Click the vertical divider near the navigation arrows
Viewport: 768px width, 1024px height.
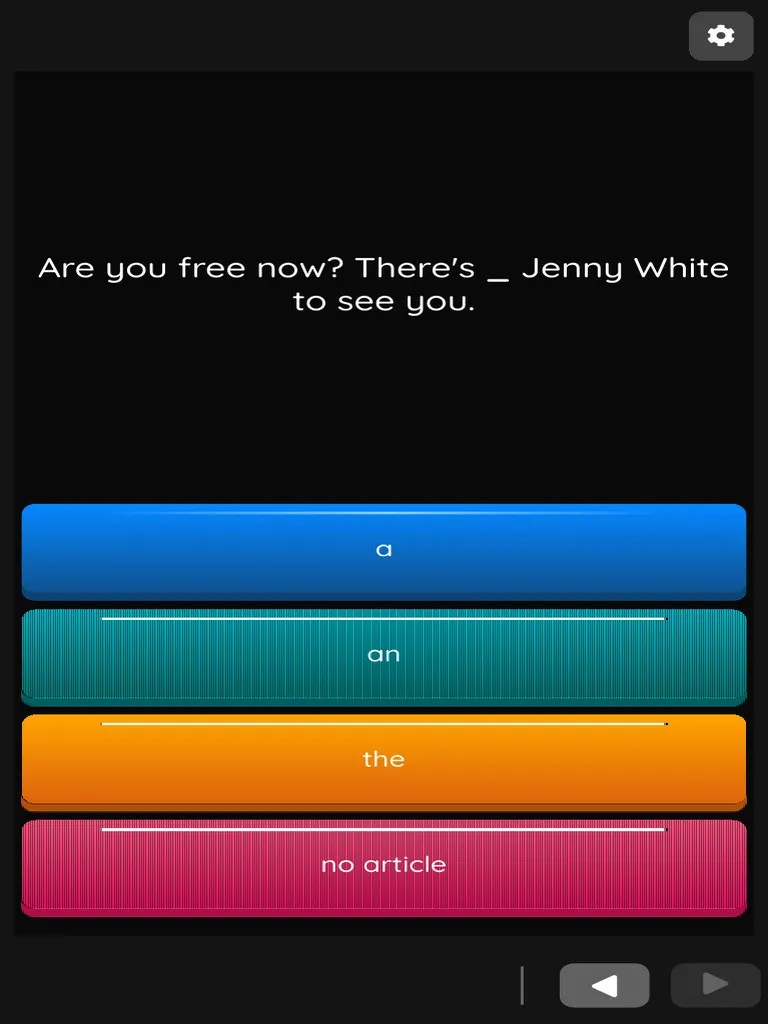click(521, 985)
